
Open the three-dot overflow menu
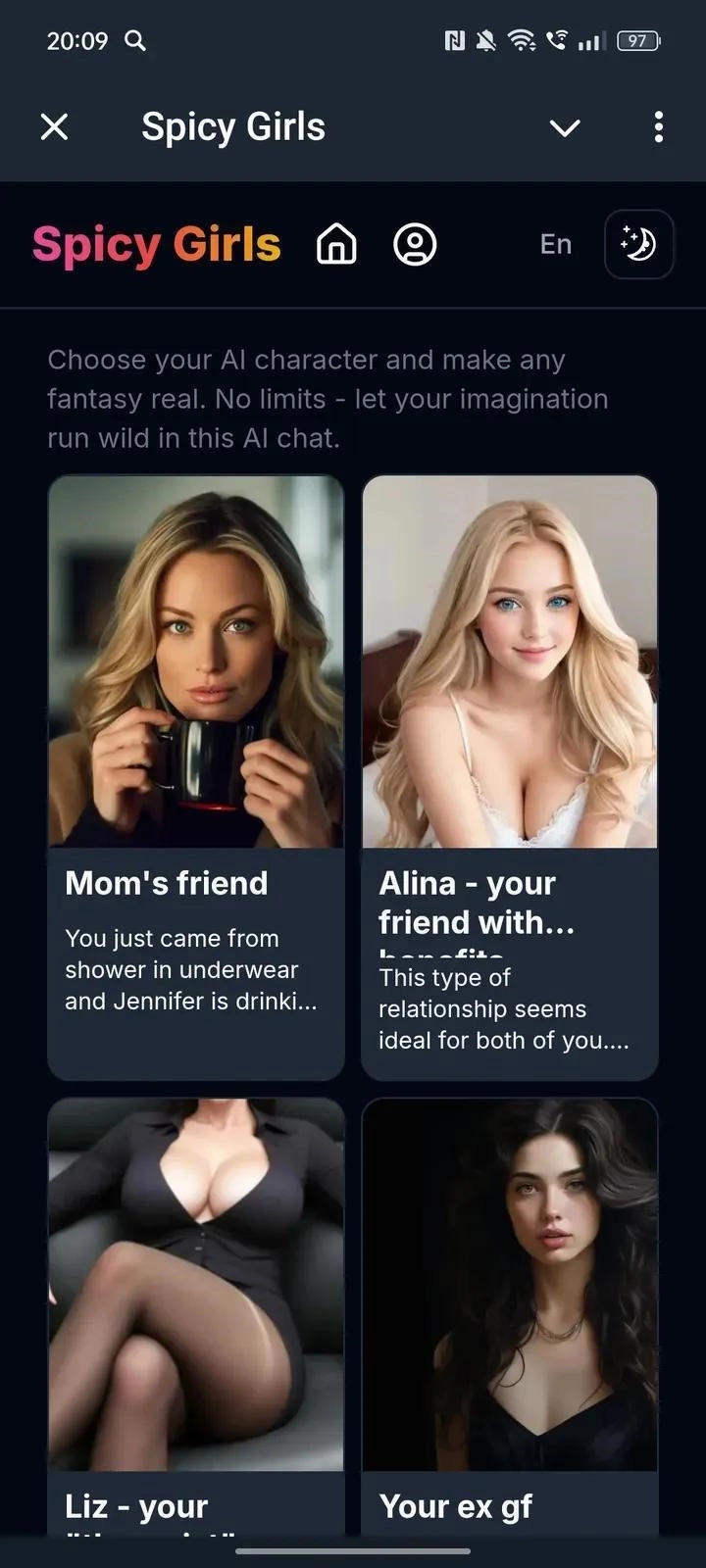pos(658,126)
